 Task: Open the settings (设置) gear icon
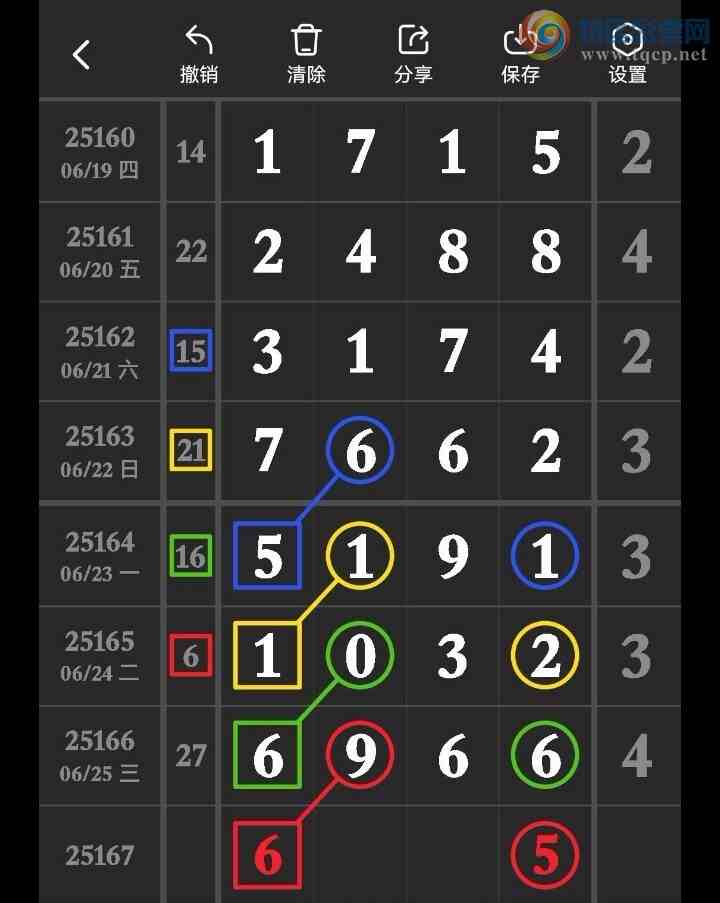[626, 41]
